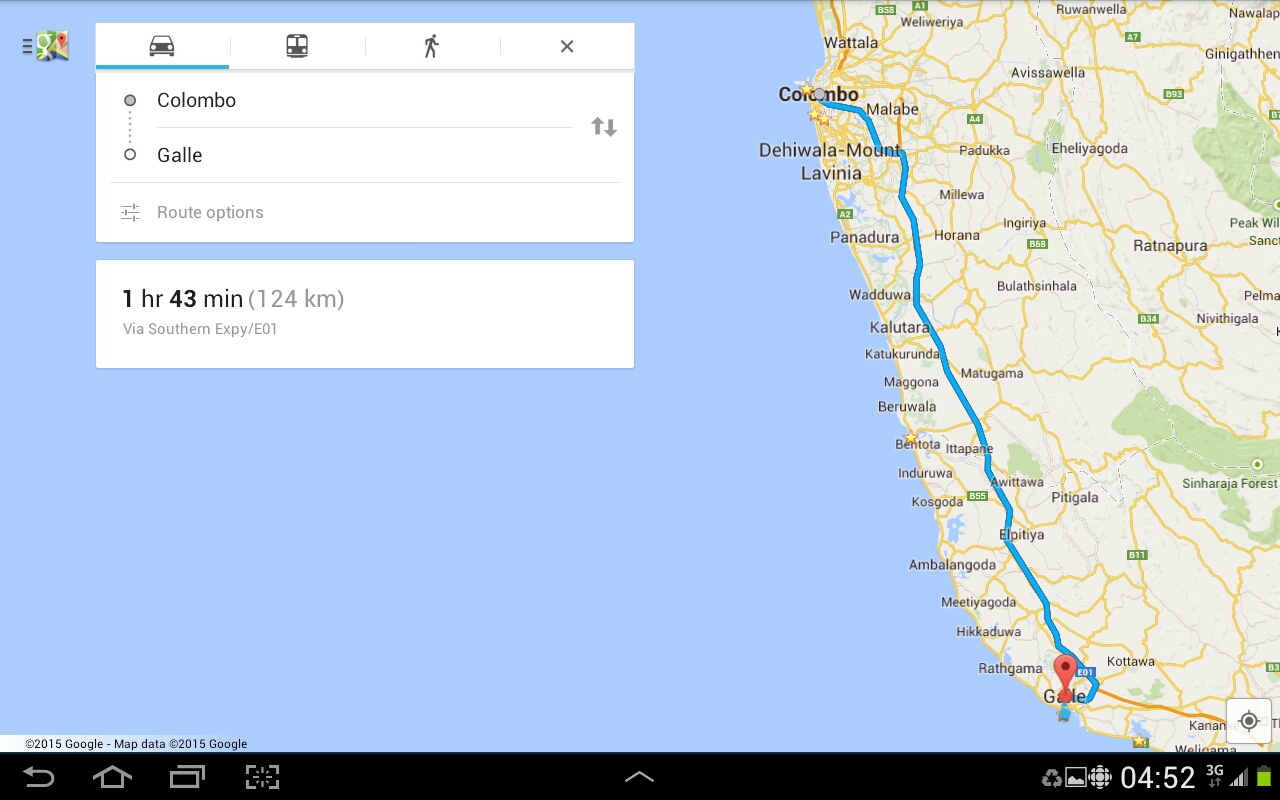Go to the home screen

(112, 777)
